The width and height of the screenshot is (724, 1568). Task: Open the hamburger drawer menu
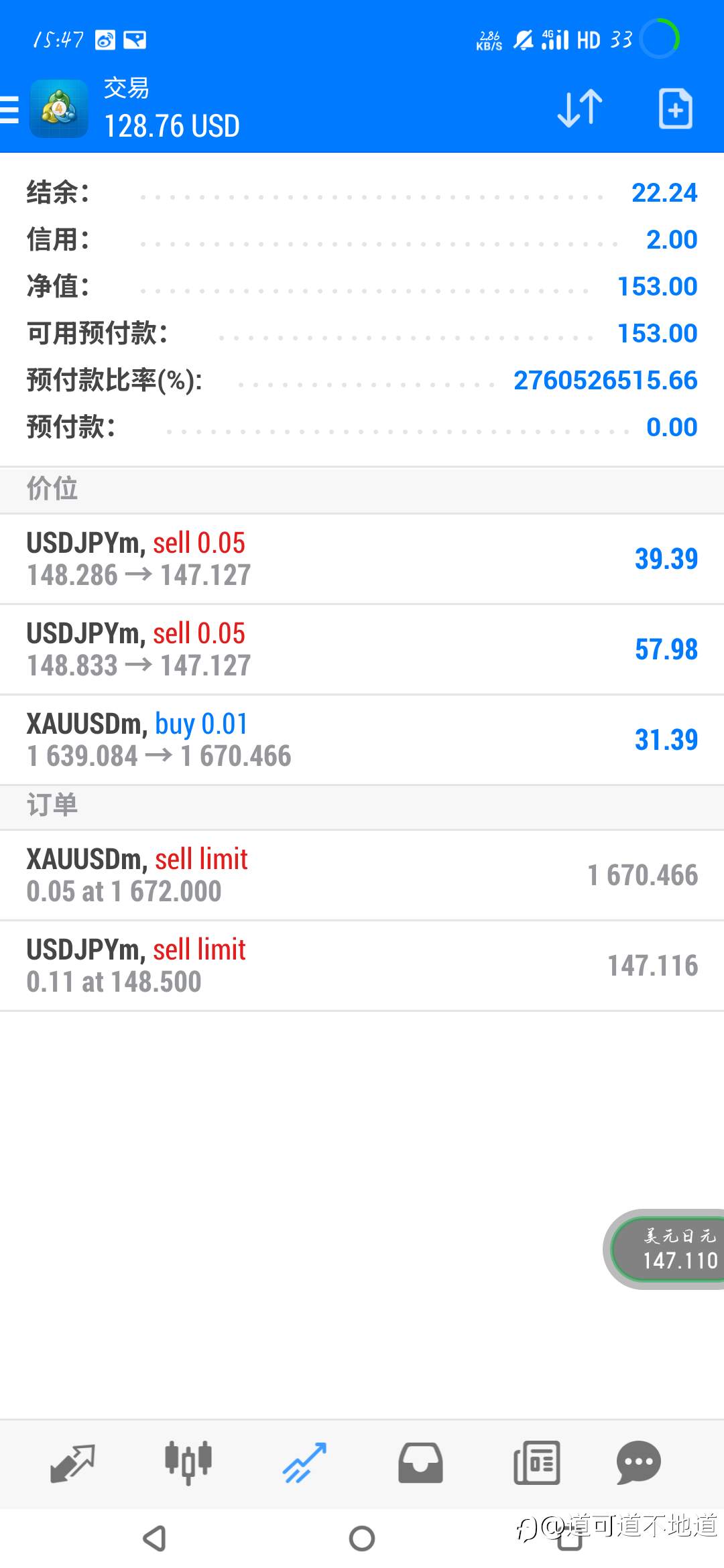[x=9, y=109]
